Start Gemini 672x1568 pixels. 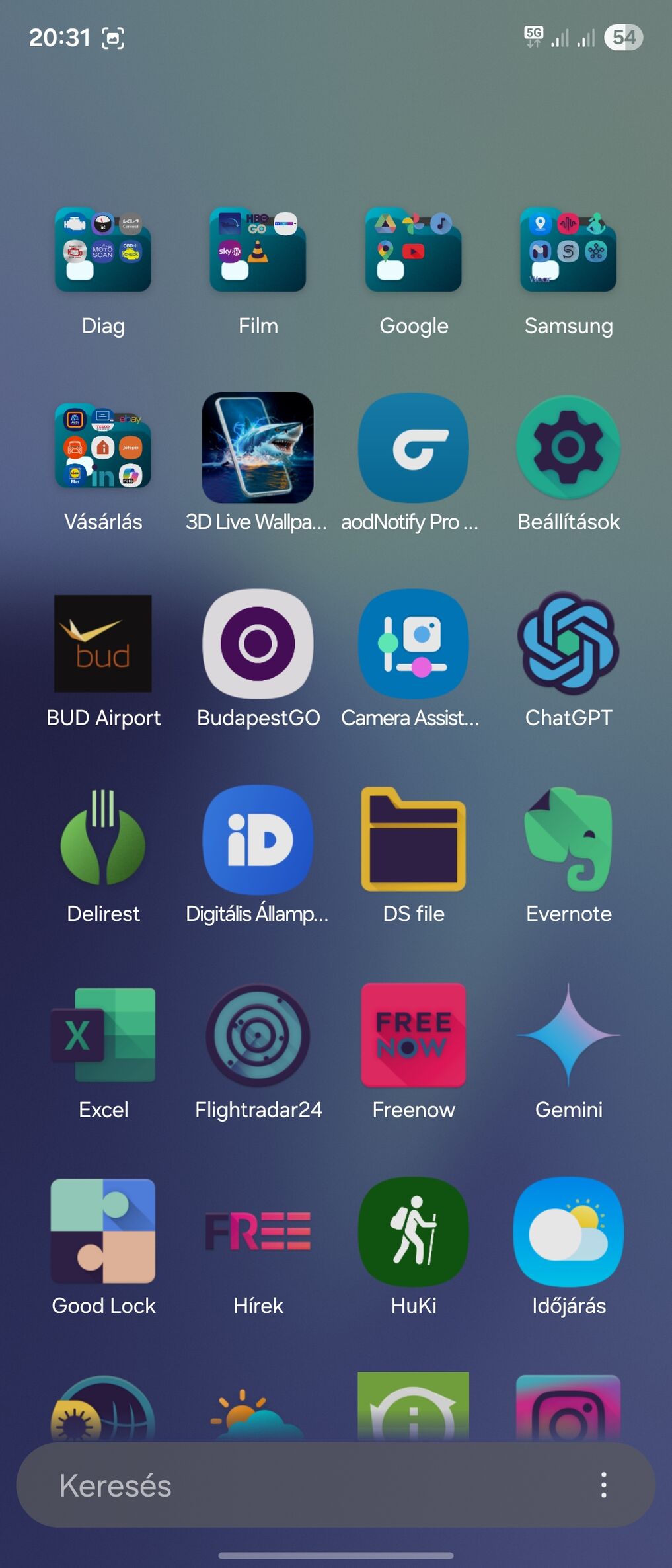click(x=568, y=1035)
